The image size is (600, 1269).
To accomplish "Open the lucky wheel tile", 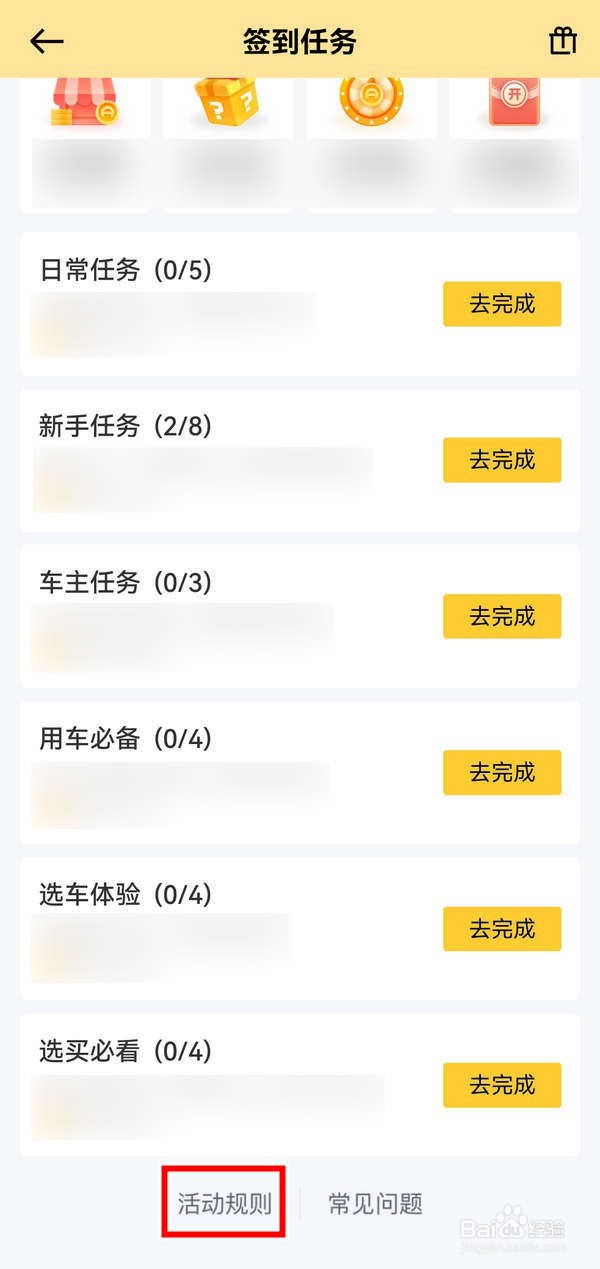I will (x=370, y=108).
